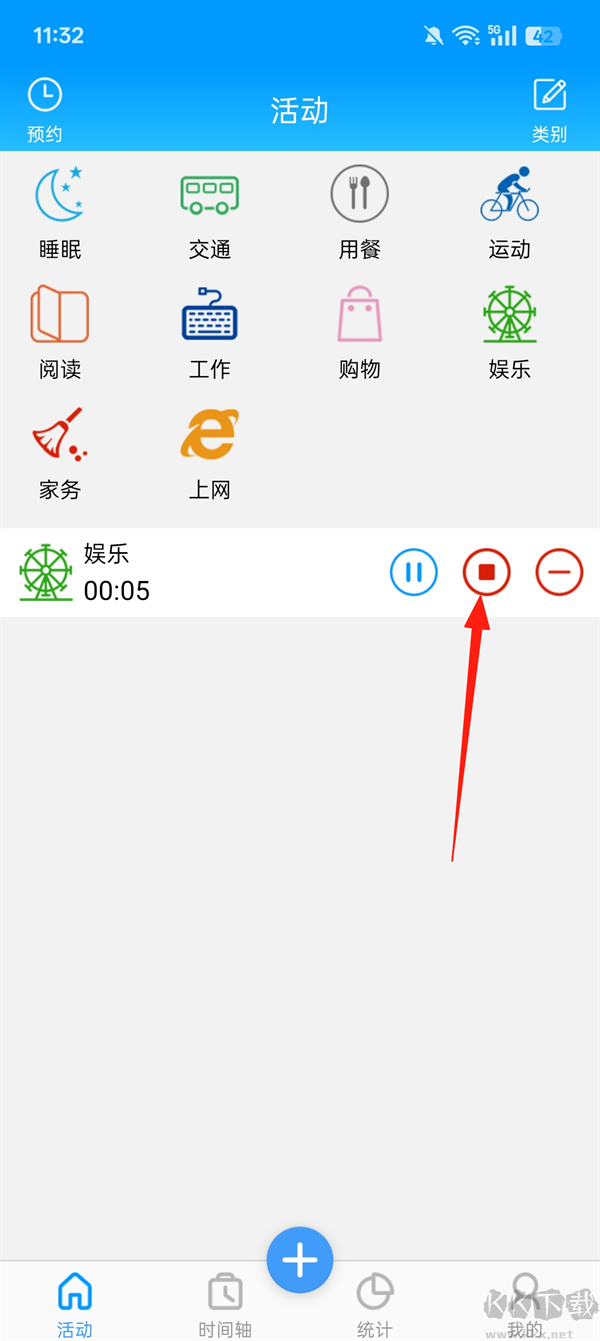600x1341 pixels.
Task: Pause the running 娱乐 timer
Action: [x=413, y=573]
